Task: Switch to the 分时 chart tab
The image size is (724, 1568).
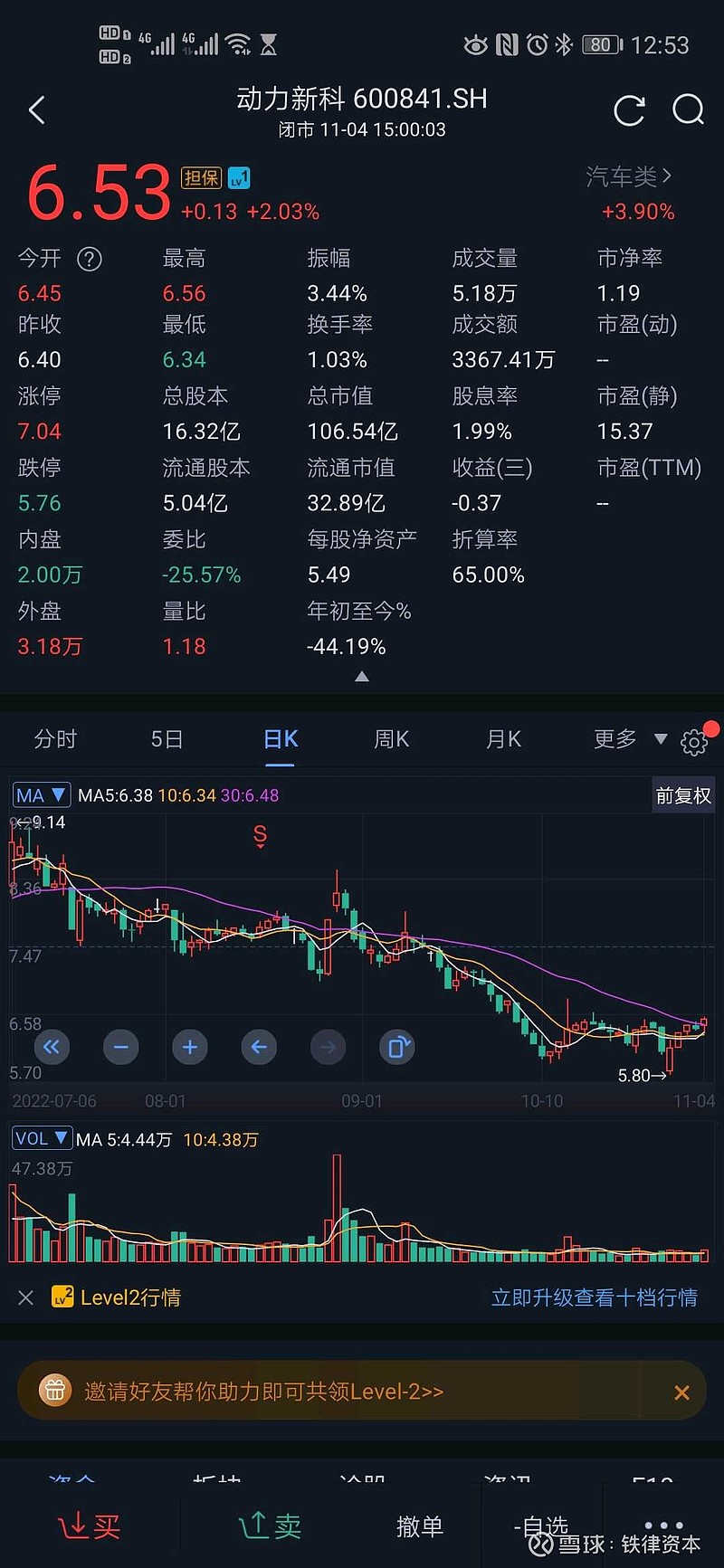Action: coord(55,739)
